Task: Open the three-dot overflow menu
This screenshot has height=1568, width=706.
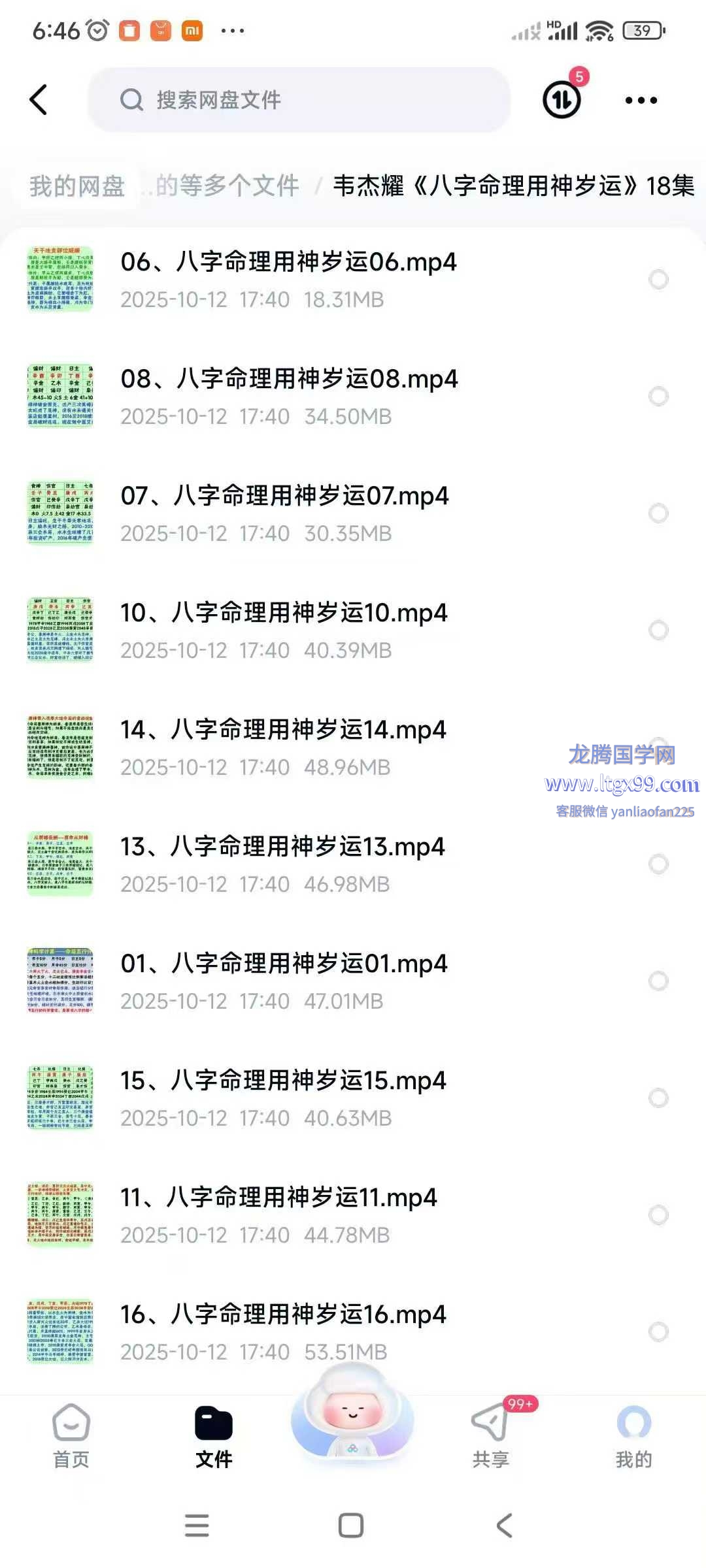Action: [641, 100]
